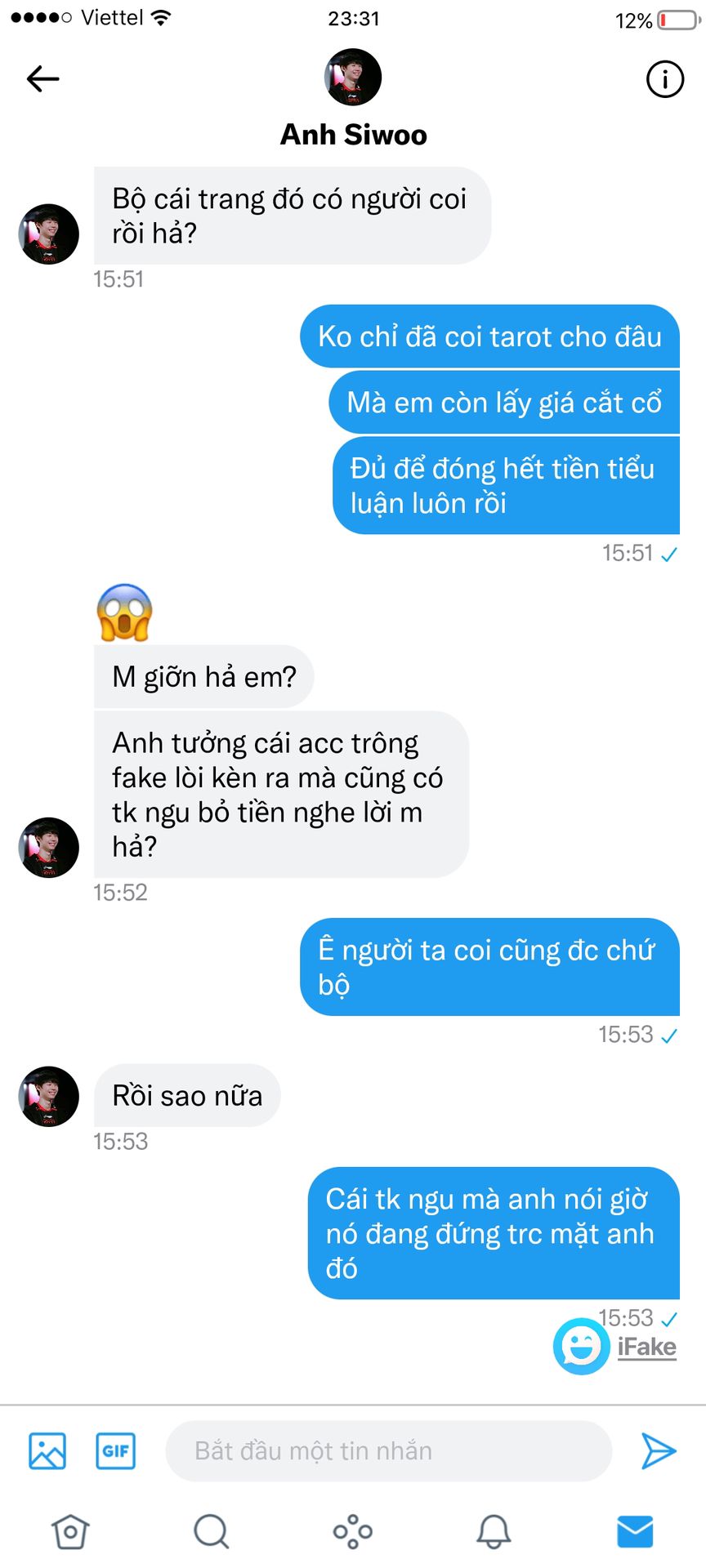This screenshot has height=1568, width=706.
Task: Open the GIF picker
Action: 115,1451
